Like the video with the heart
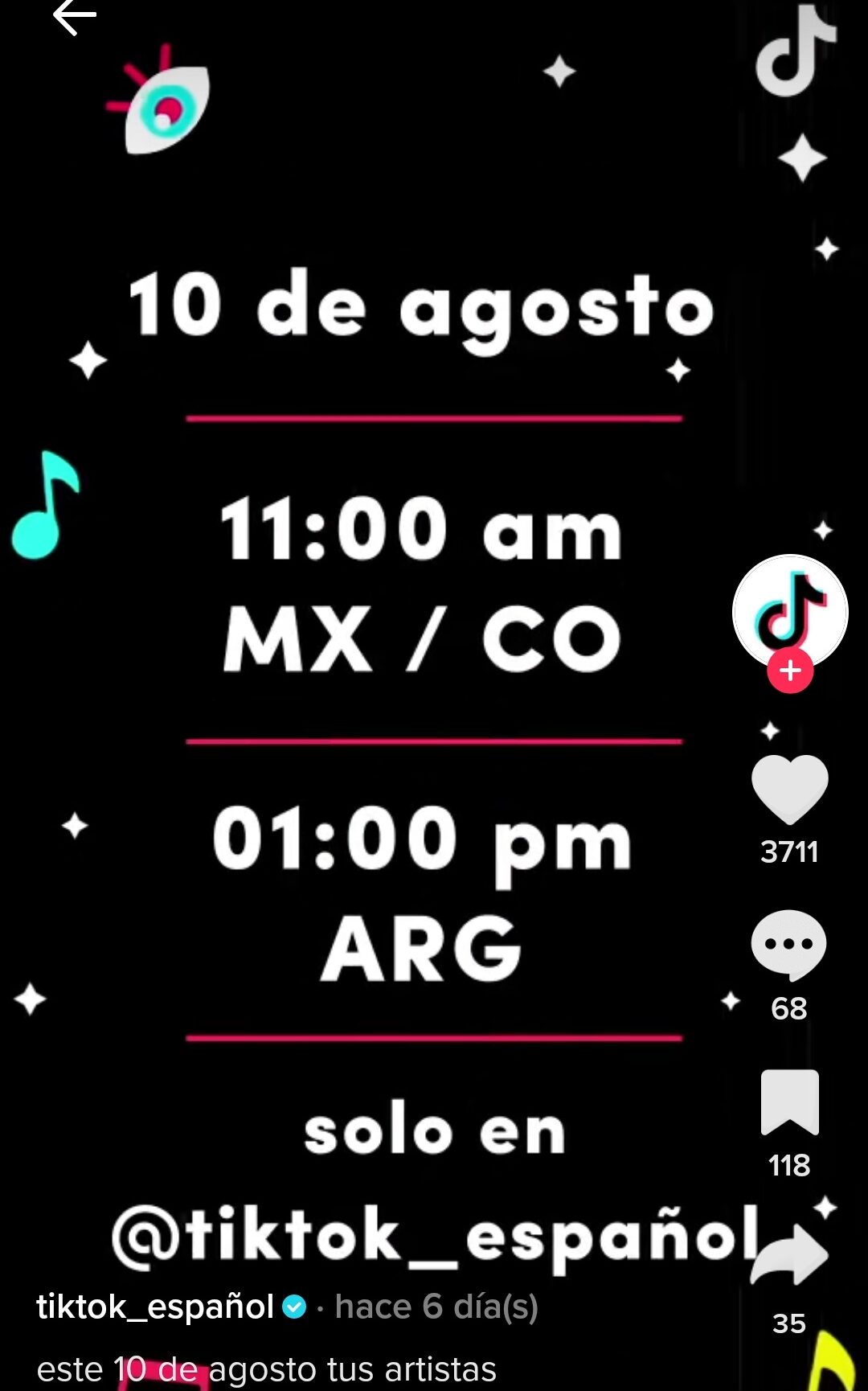This screenshot has width=868, height=1391. tap(789, 789)
